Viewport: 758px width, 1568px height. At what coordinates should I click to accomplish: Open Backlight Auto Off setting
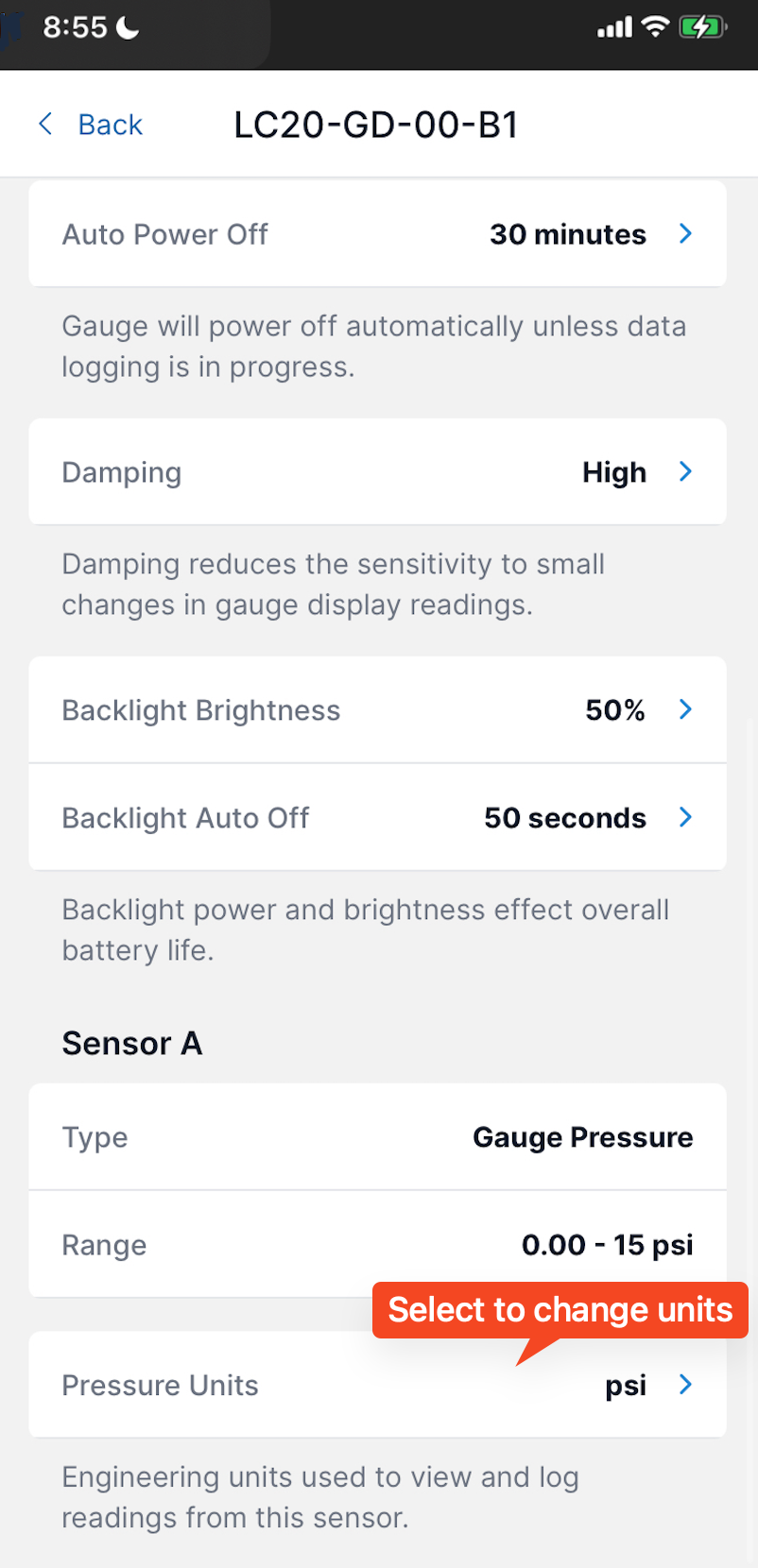pos(378,818)
